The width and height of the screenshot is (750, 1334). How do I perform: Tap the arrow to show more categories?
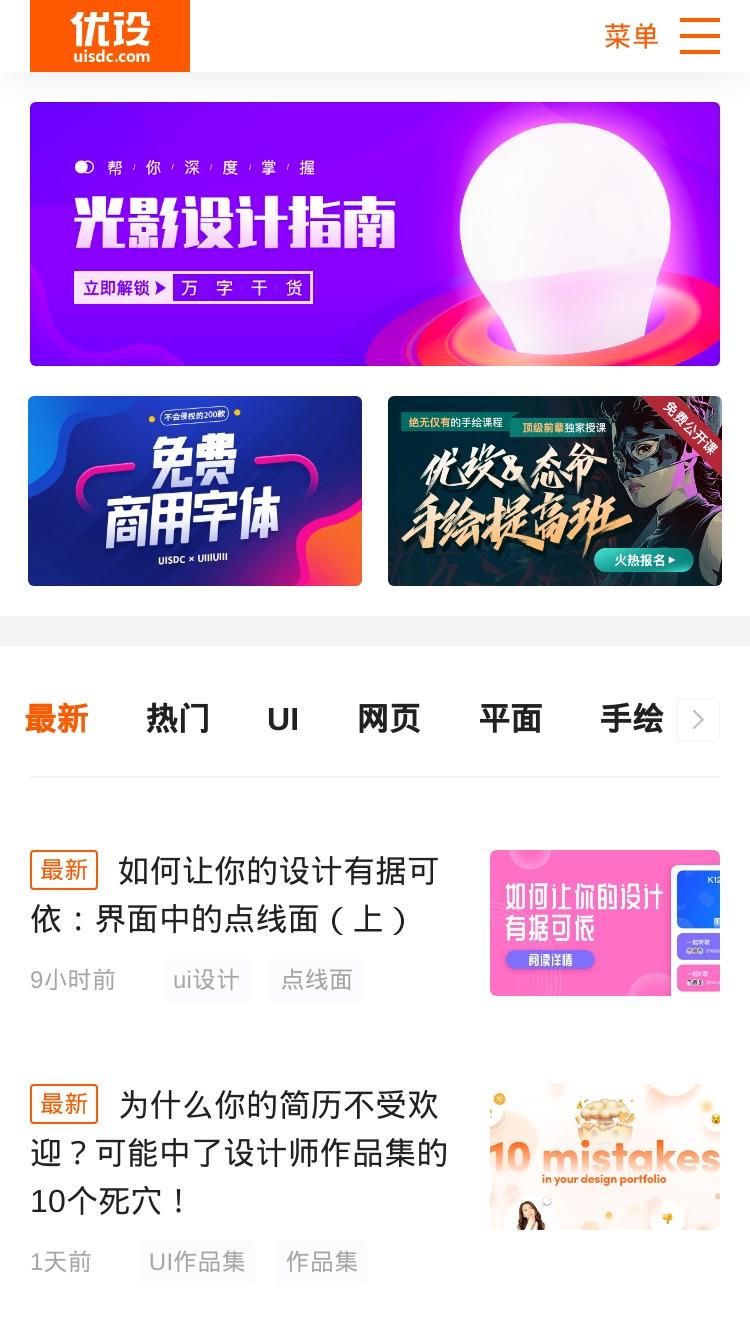pyautogui.click(x=698, y=720)
